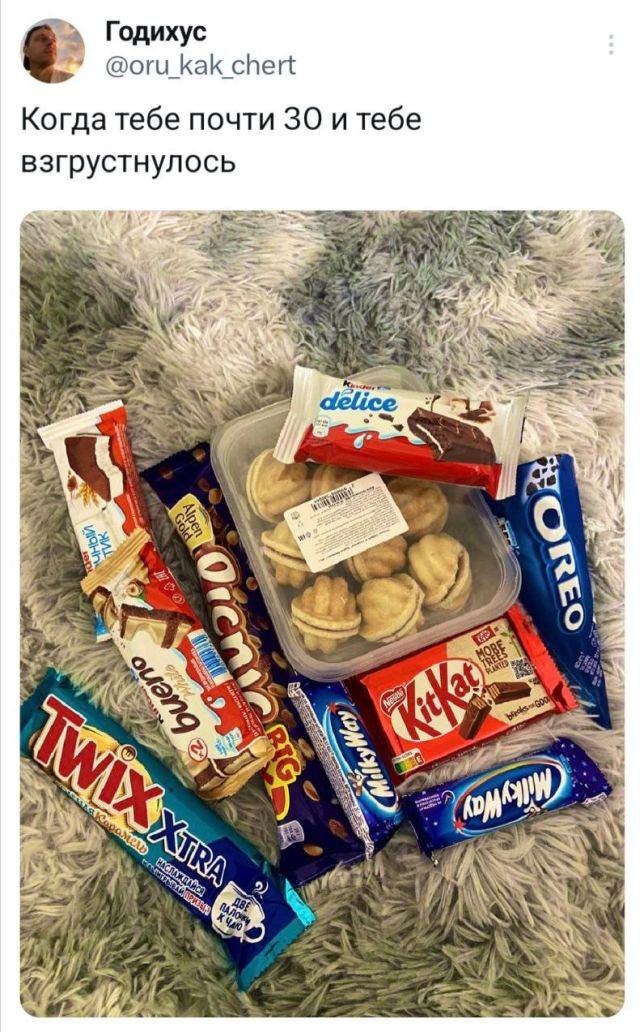Viewport: 640px width, 1032px height.
Task: Open Годихус's profile avatar
Action: (x=52, y=51)
